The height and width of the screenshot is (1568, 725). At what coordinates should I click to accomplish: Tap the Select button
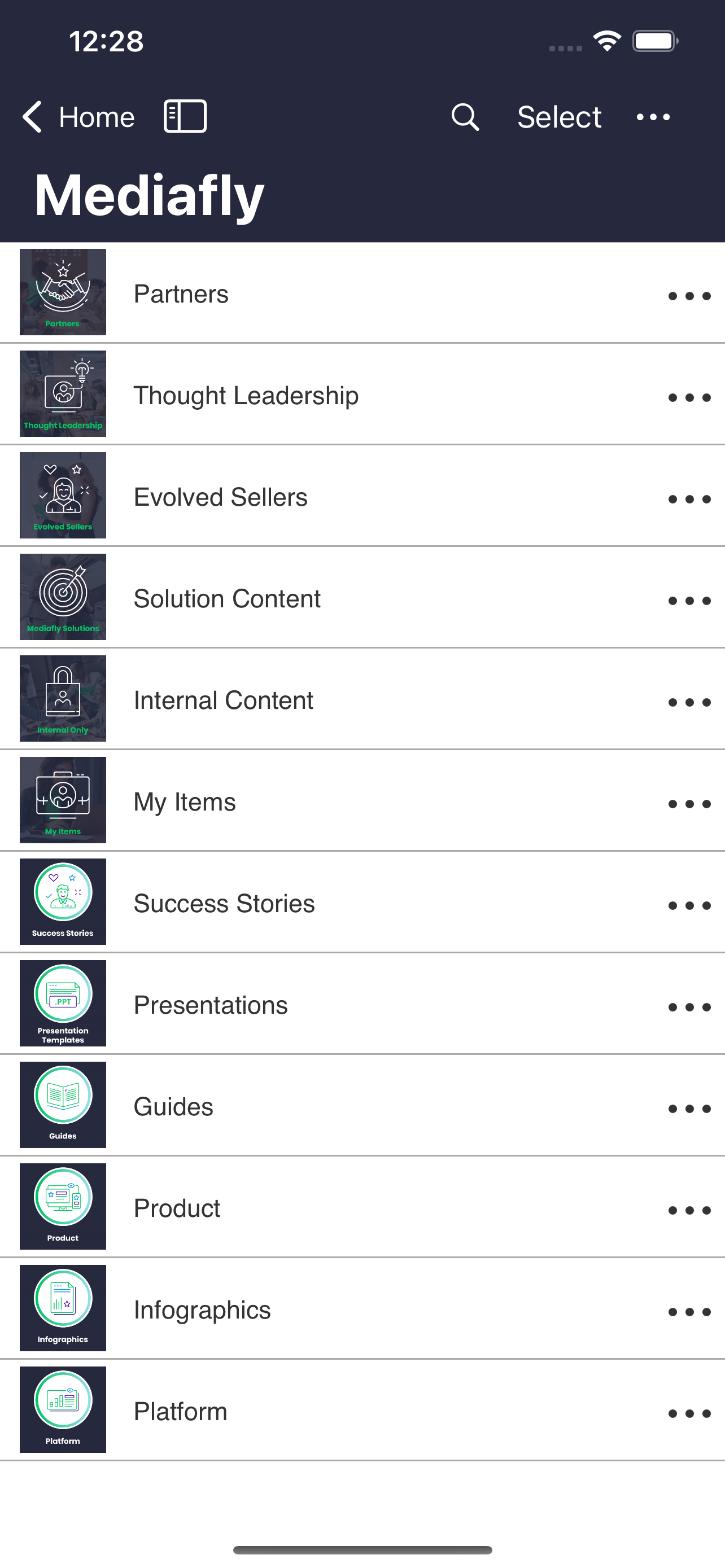(559, 116)
